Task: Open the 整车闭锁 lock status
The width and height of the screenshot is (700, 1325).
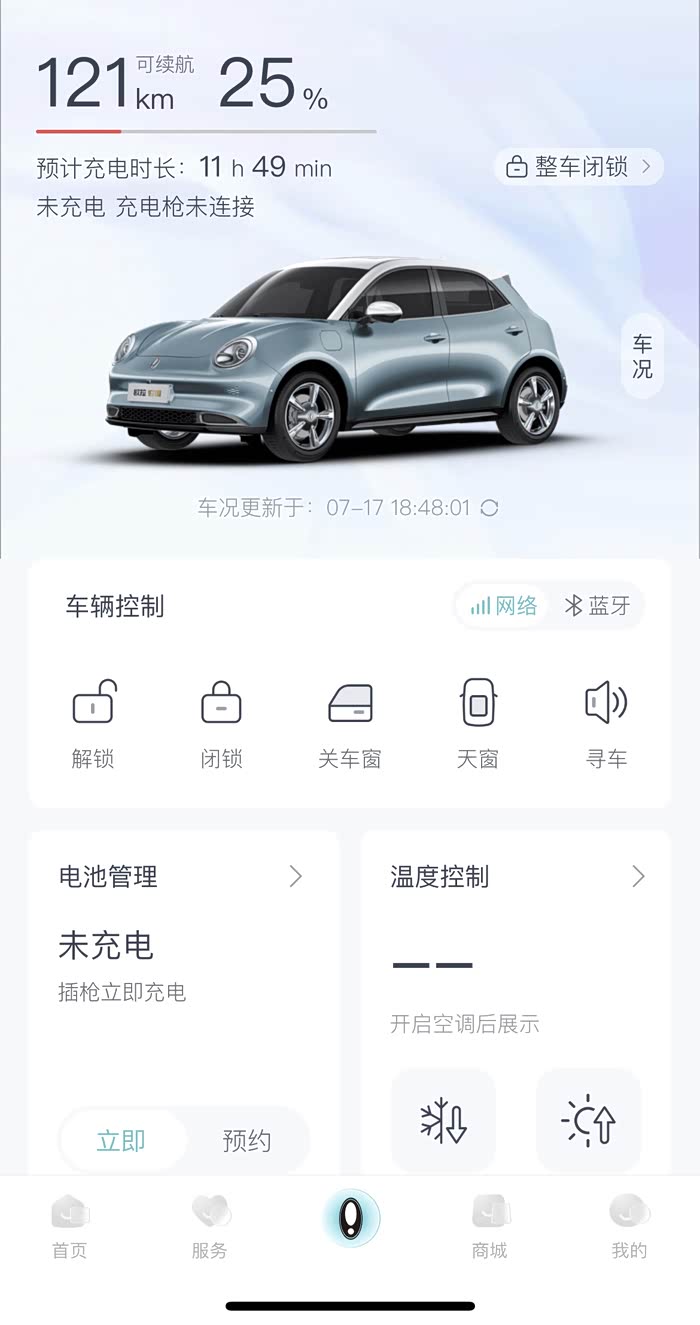Action: (x=578, y=167)
